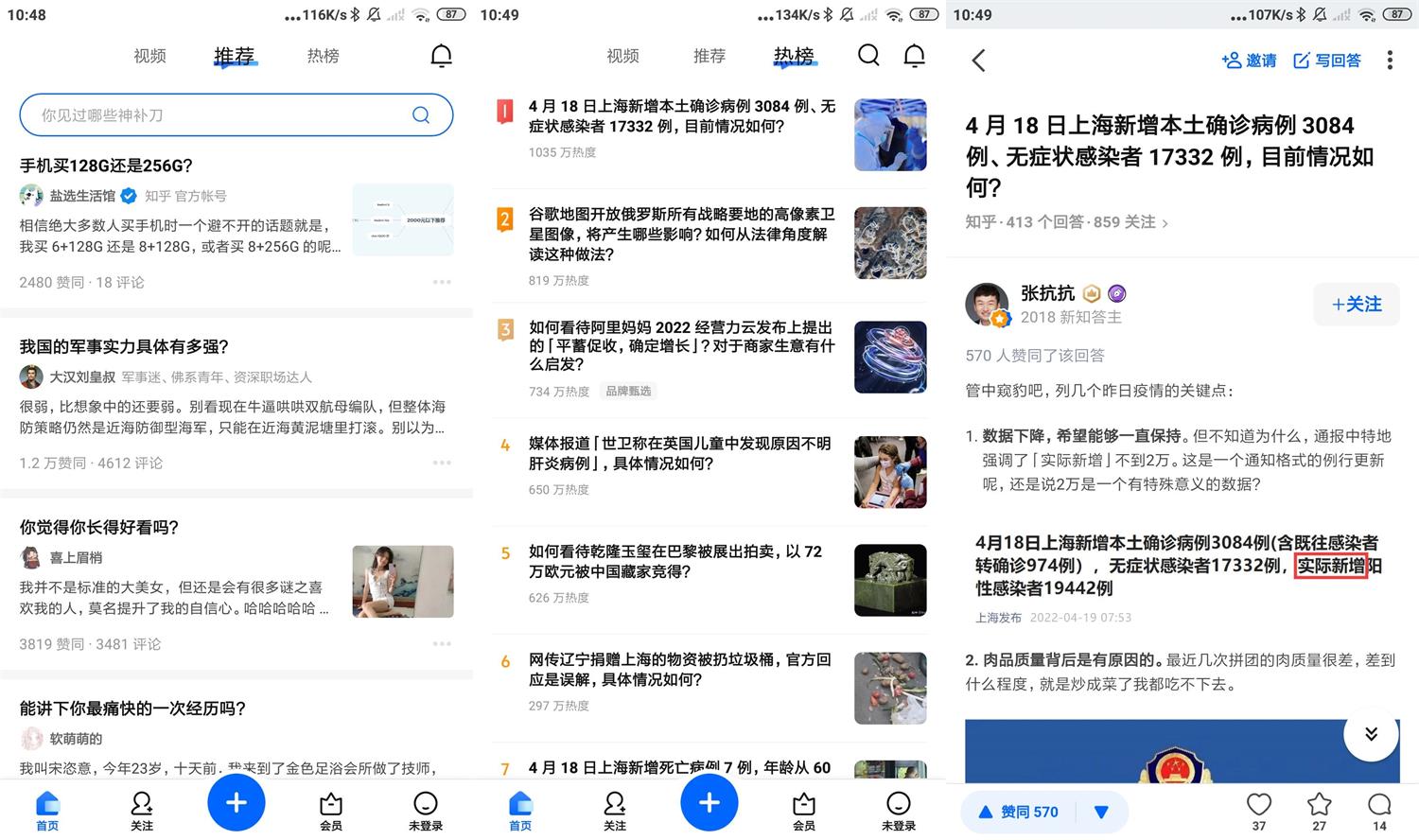Open hot item about 乾隆玉玺巴黎拍卖
1419x840 pixels.
(x=675, y=562)
